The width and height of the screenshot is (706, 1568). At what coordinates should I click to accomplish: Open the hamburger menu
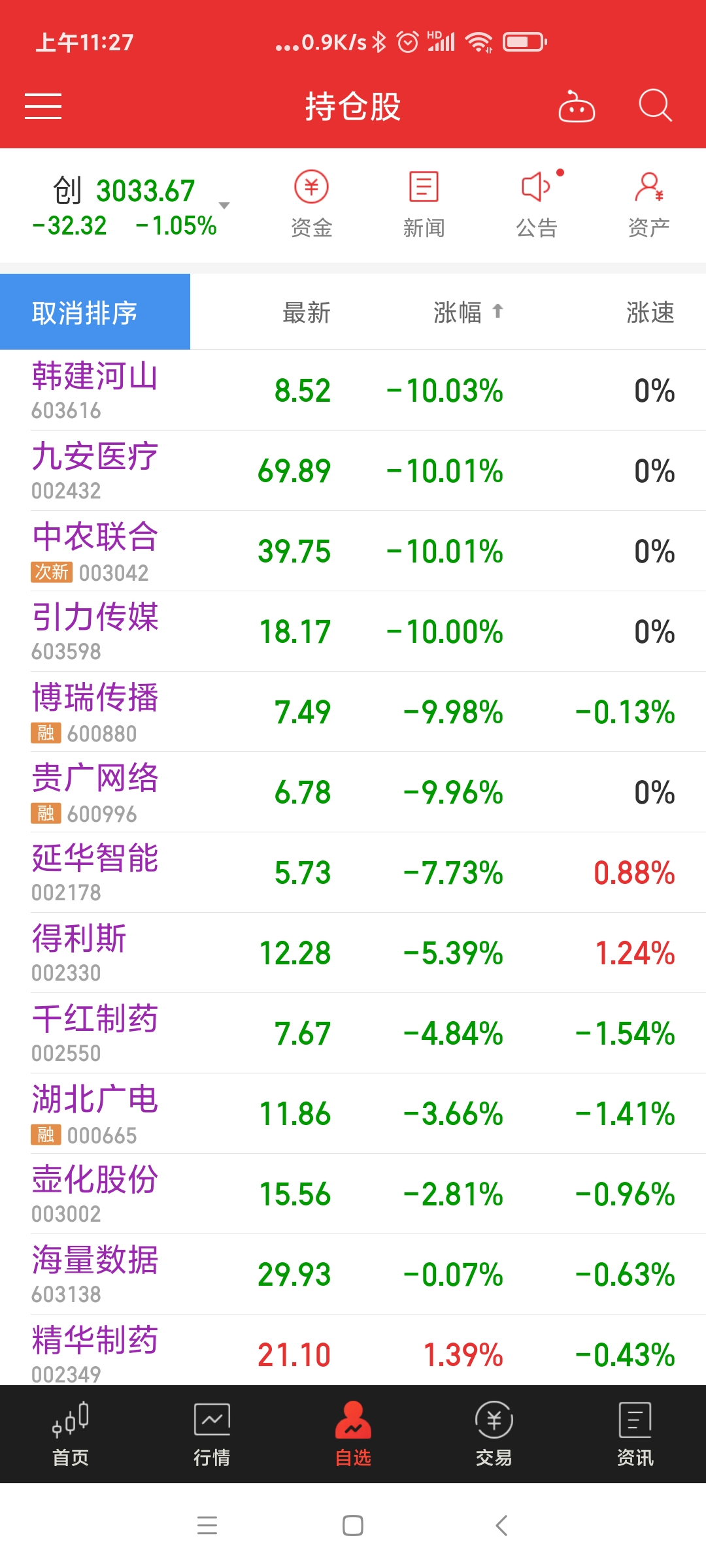tap(43, 106)
